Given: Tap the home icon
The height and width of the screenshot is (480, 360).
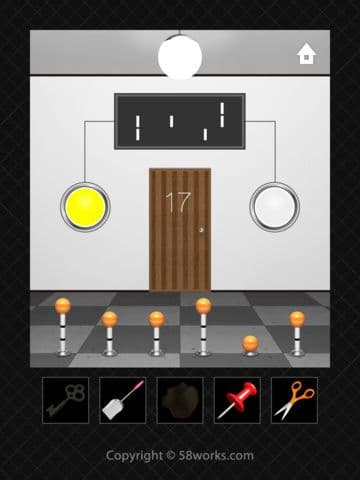Looking at the screenshot, I should click(306, 54).
